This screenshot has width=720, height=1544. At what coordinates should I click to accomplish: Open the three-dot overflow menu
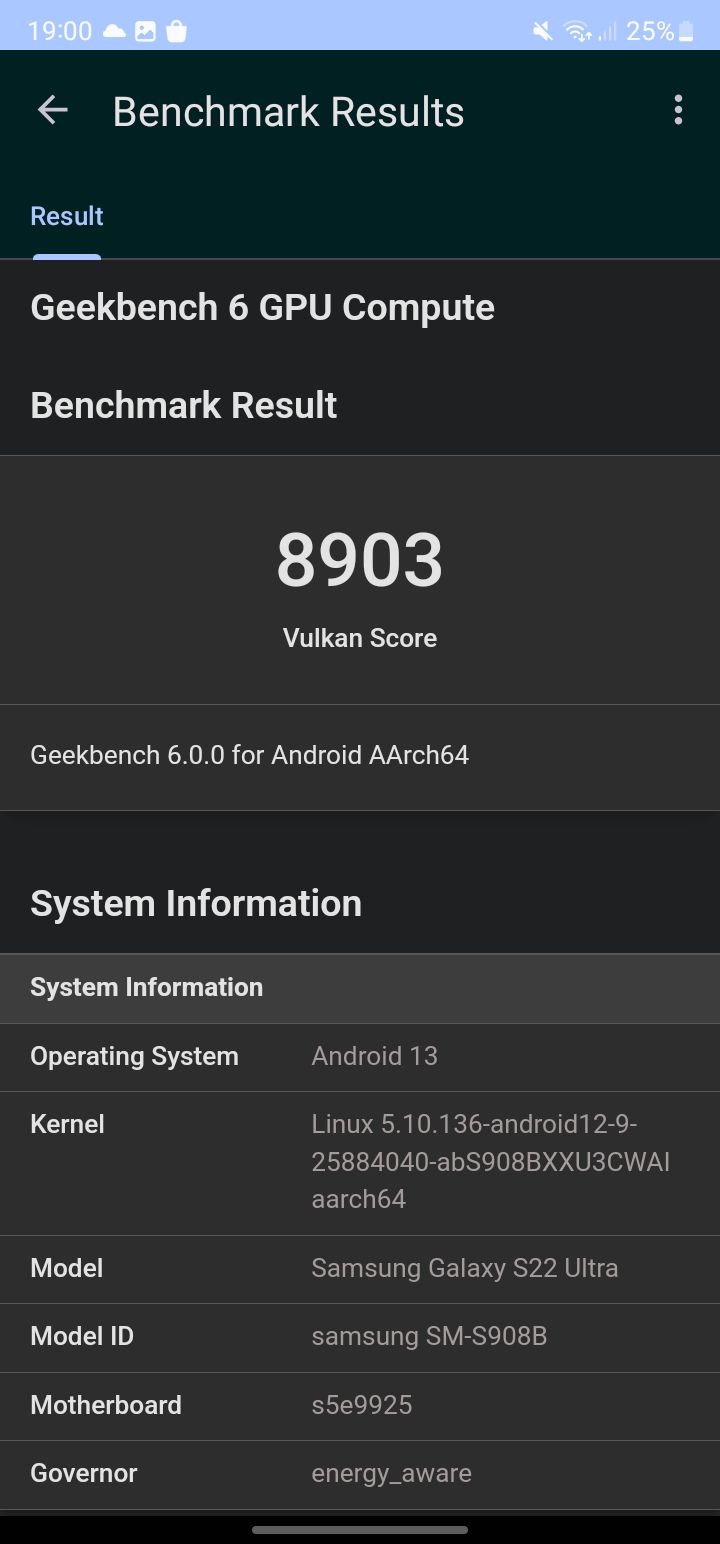[678, 111]
